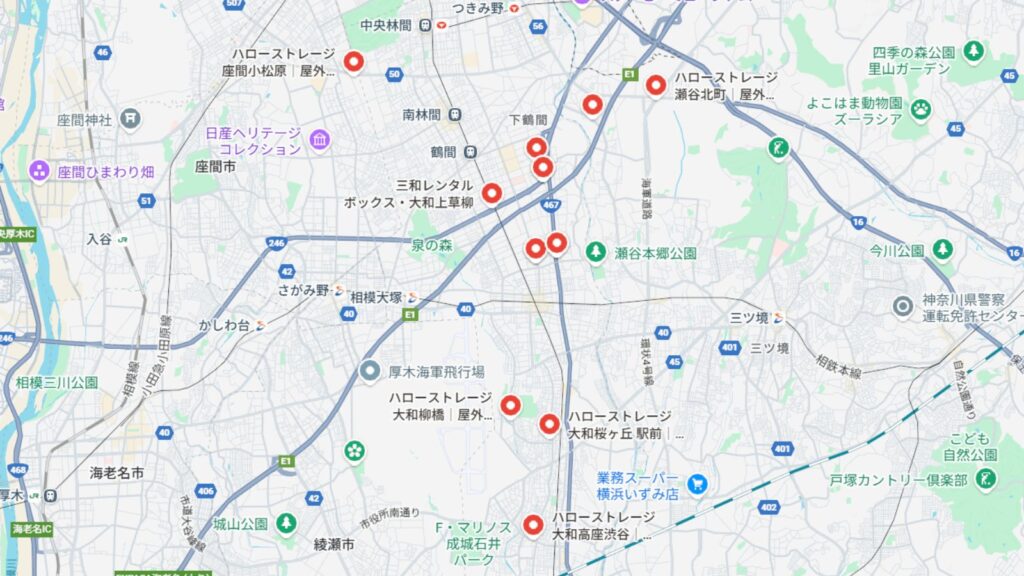Tap the ハローストレージ 大和高座渋谷 marker
This screenshot has height=576, width=1024.
[533, 523]
